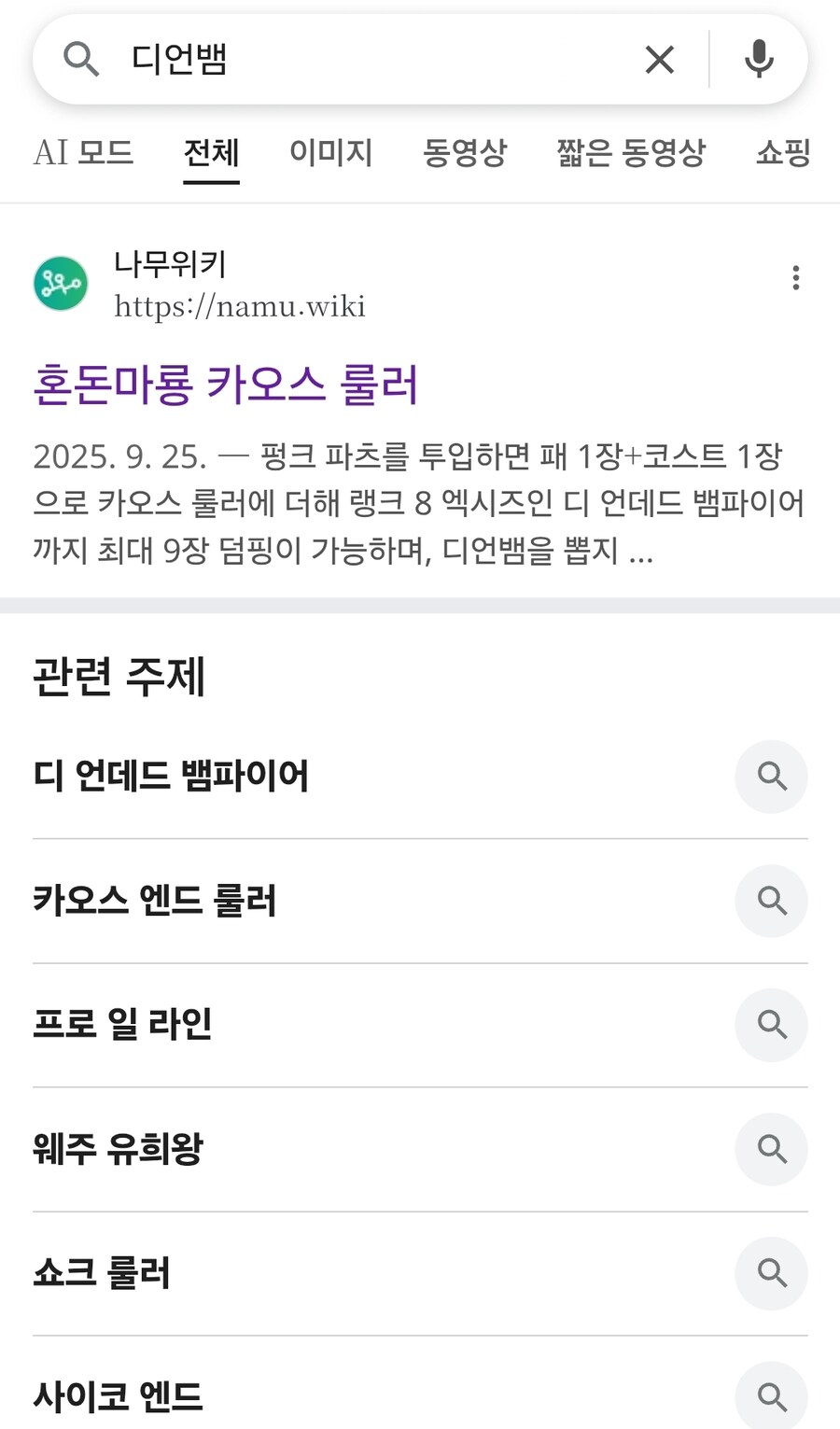The image size is (840, 1429).
Task: Open the 혼돈마룡 카오스 룰러 result link
Action: click(x=226, y=384)
